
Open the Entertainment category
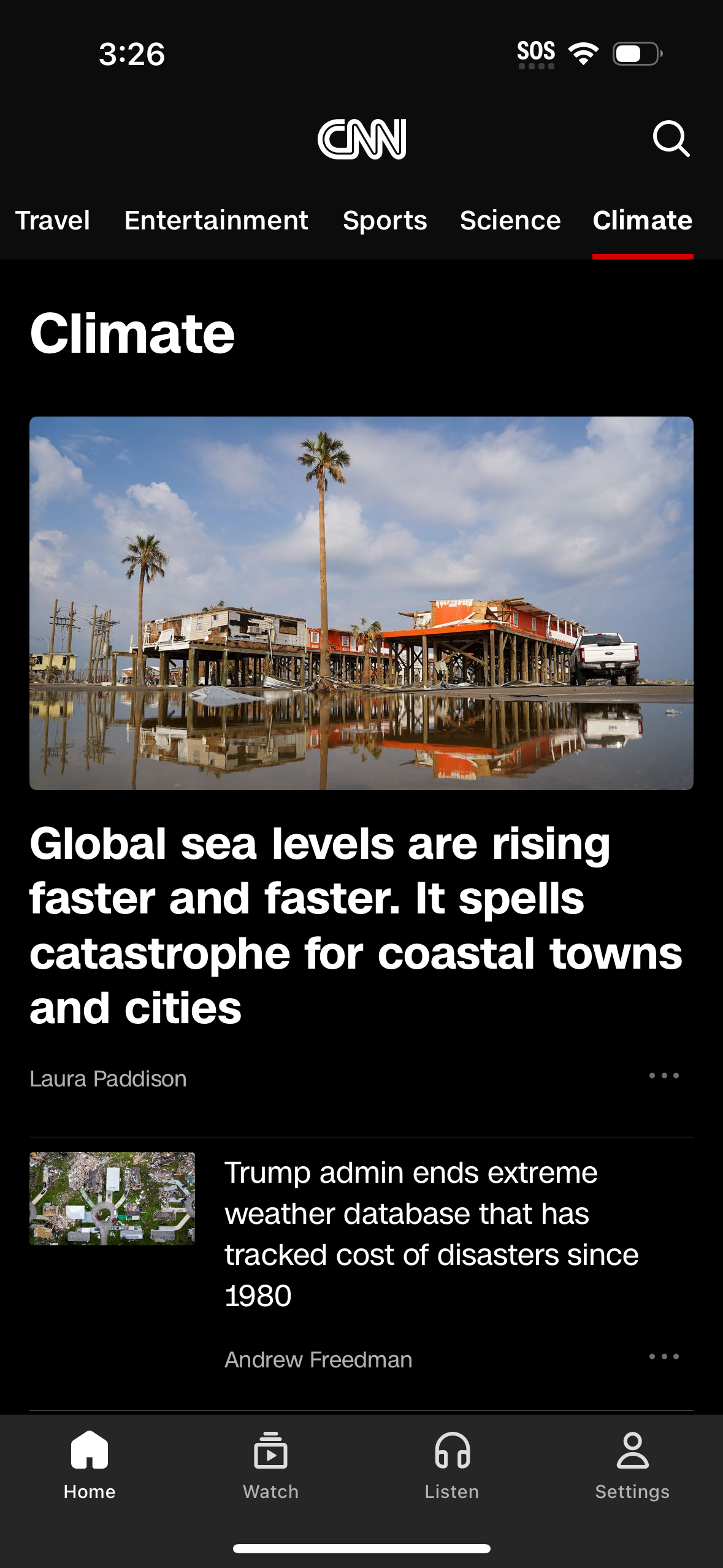[216, 221]
